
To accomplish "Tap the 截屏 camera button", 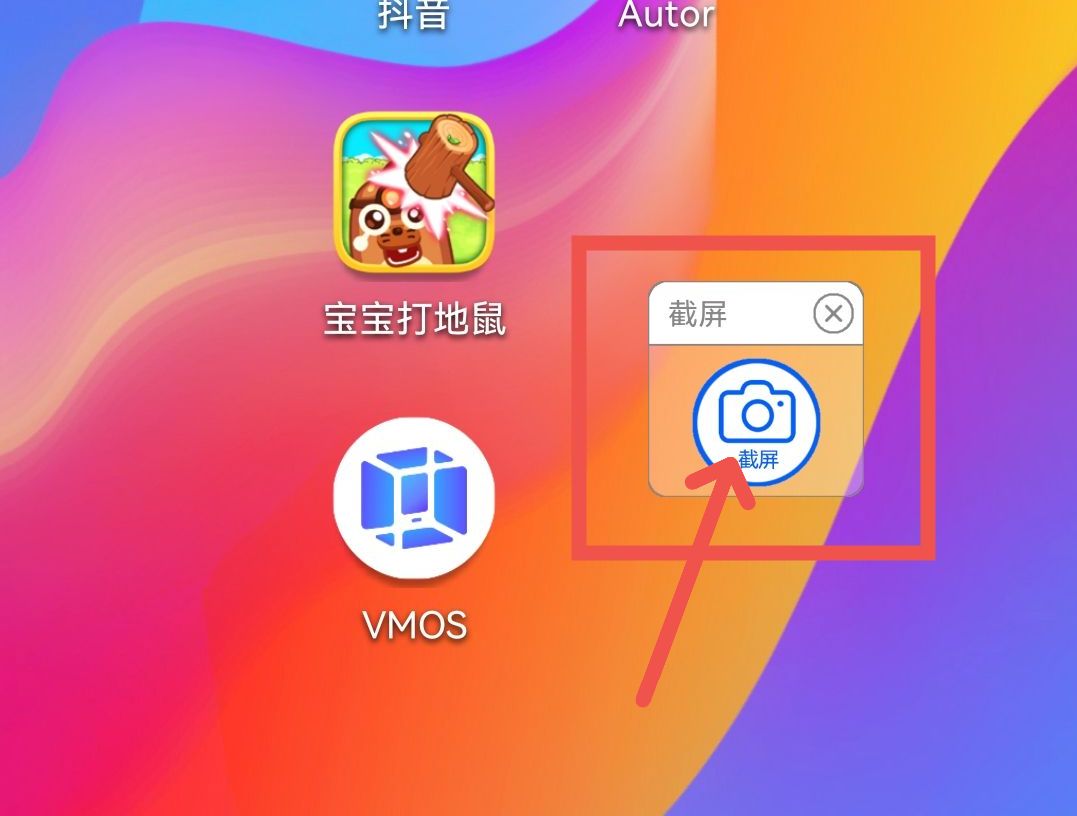I will click(756, 422).
